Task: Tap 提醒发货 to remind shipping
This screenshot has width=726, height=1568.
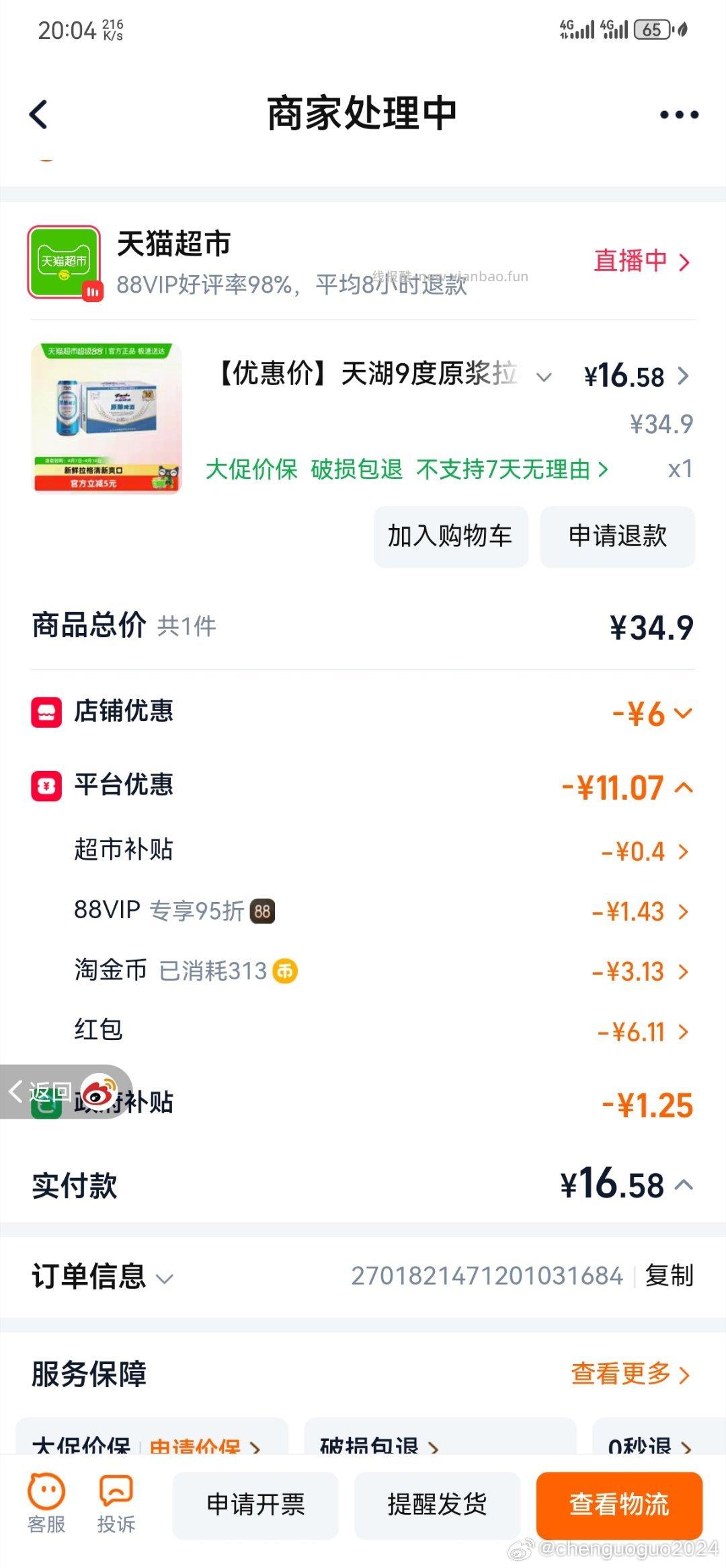Action: point(437,1505)
